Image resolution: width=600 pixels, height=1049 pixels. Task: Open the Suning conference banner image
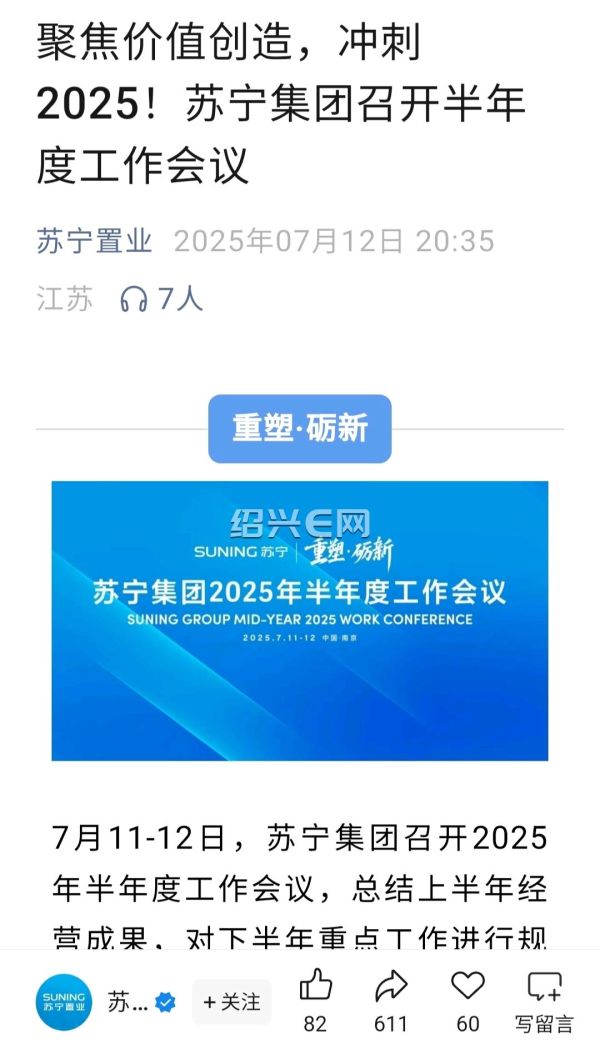(300, 620)
